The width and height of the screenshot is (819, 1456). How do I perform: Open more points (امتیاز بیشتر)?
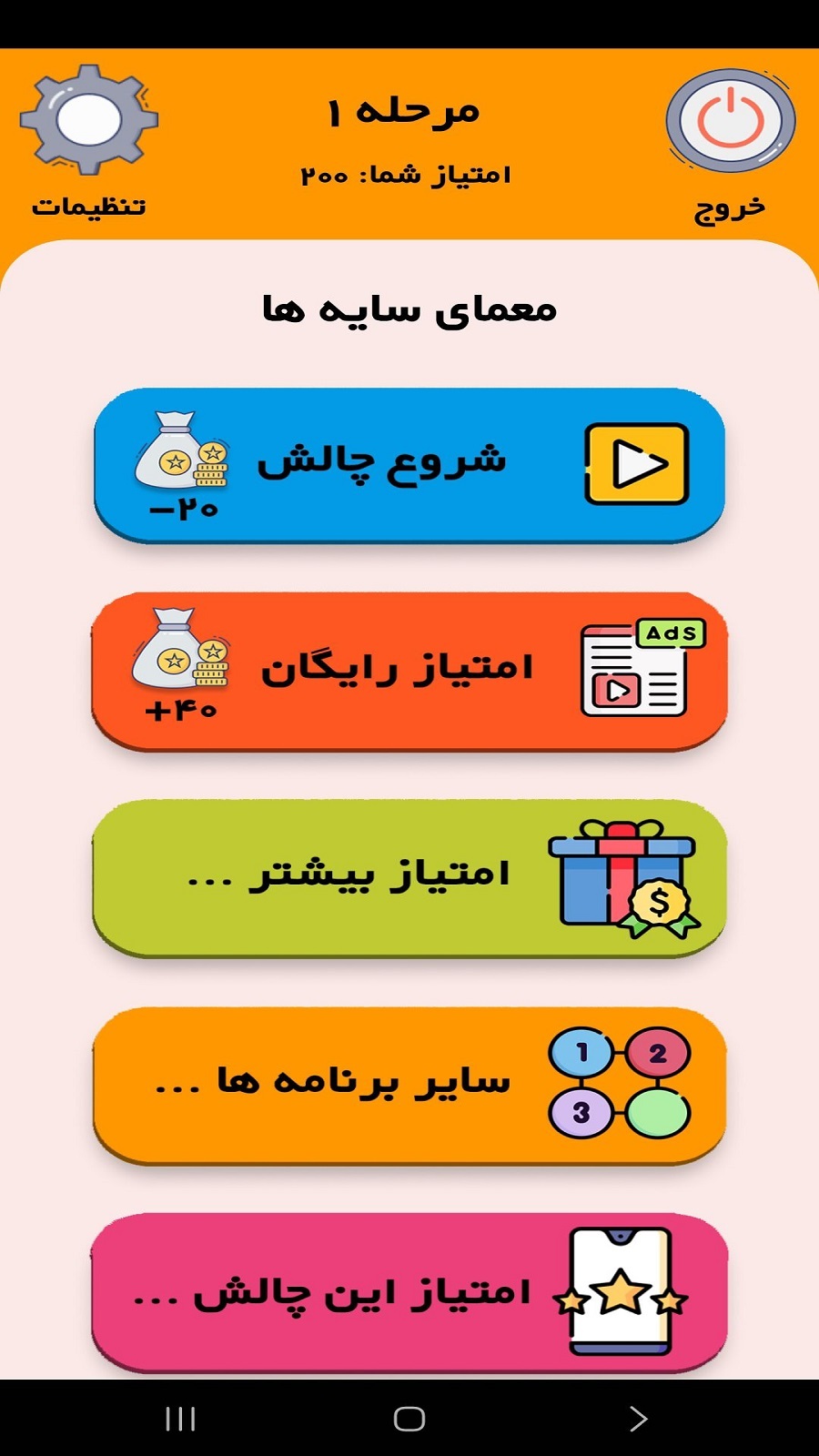click(x=409, y=877)
